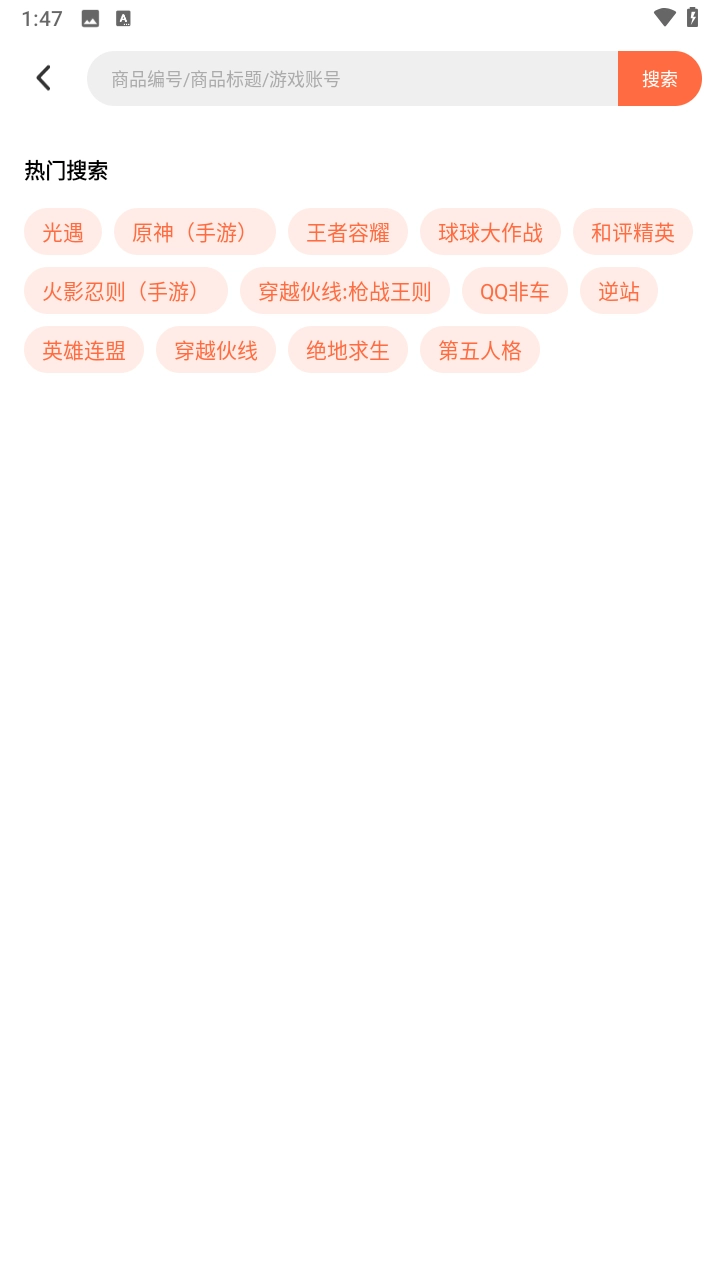Screen dimensions: 720x1280
Task: Choose the 原神（手游） chip
Action: click(x=195, y=232)
